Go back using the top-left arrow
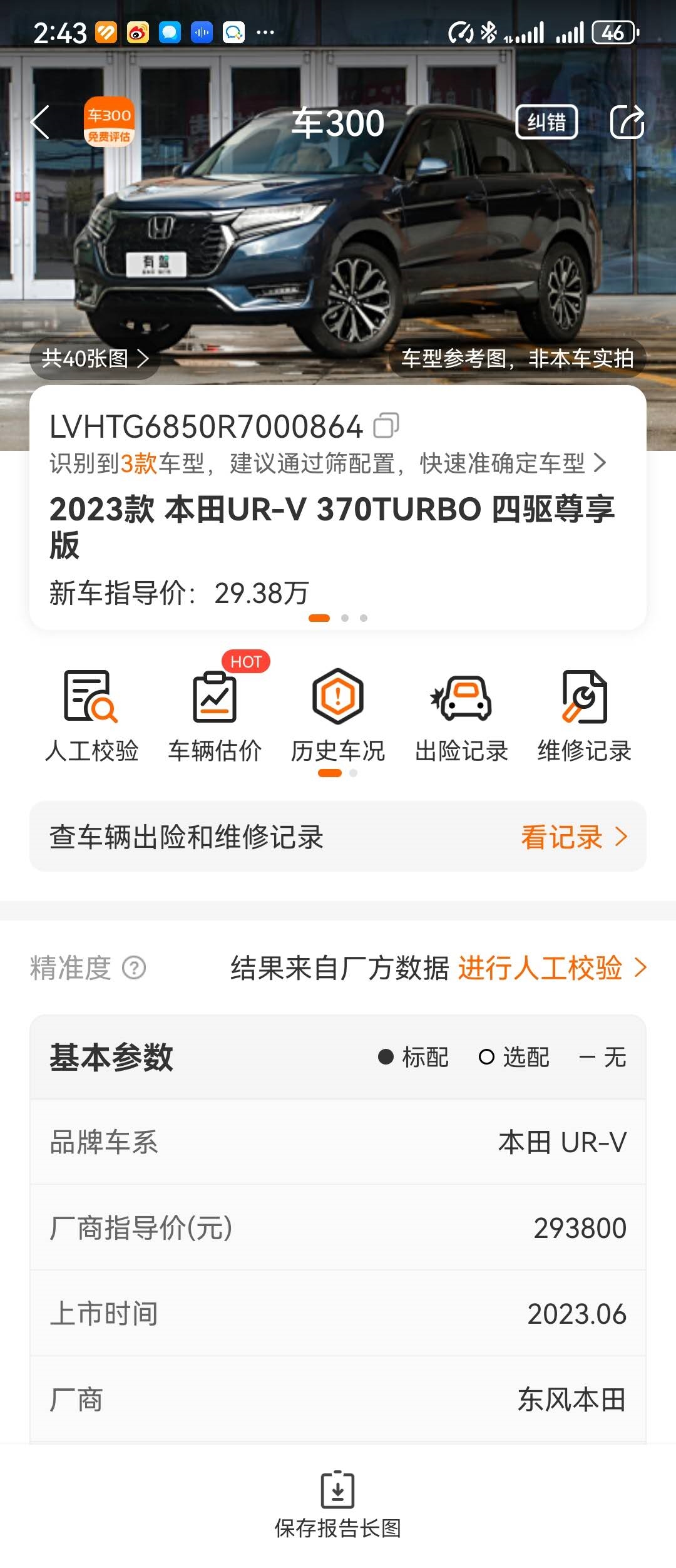676x1568 pixels. point(40,122)
